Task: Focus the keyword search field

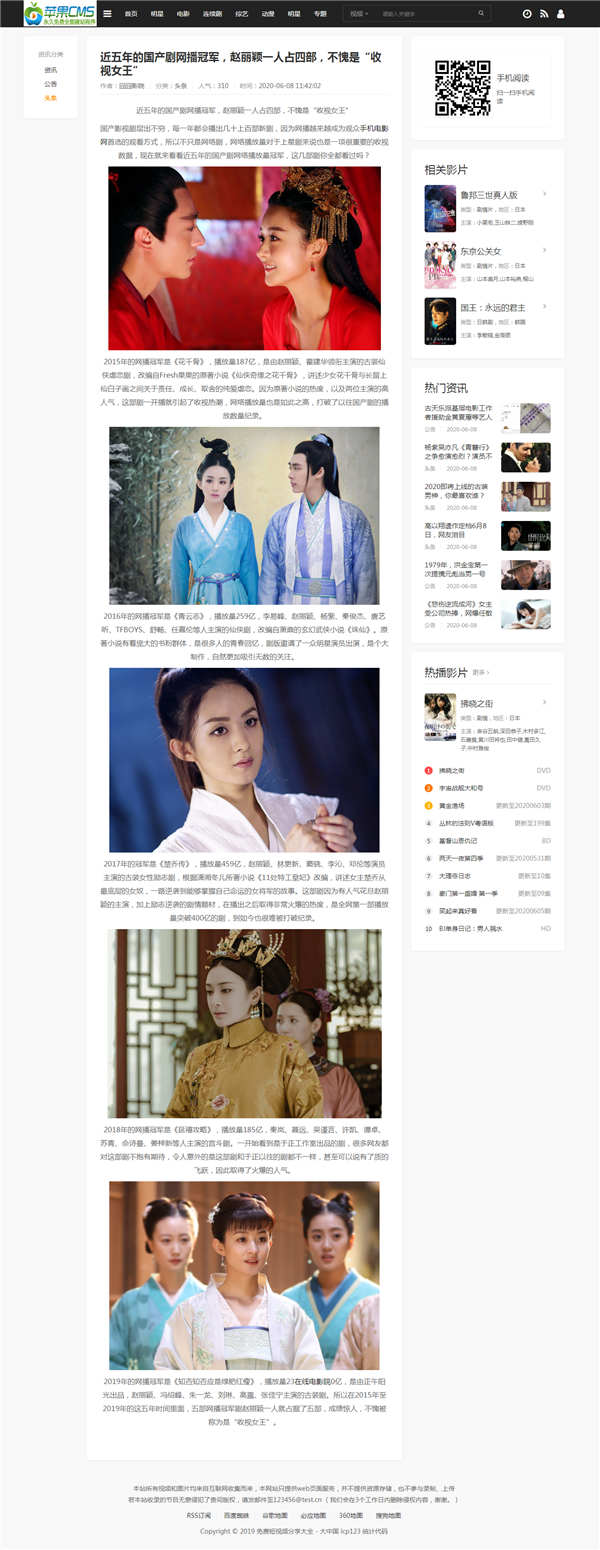Action: (x=425, y=14)
